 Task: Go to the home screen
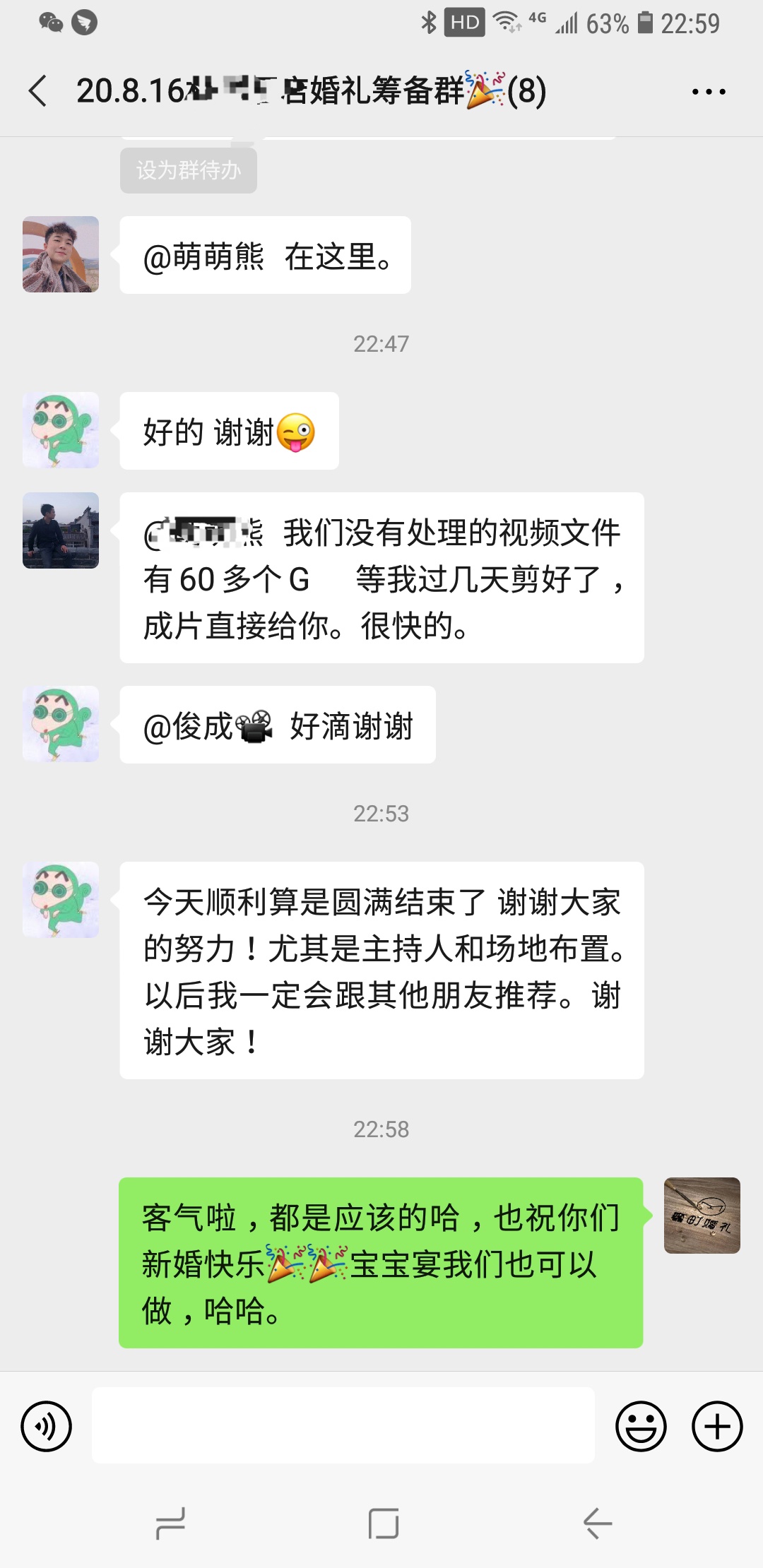click(x=383, y=1524)
